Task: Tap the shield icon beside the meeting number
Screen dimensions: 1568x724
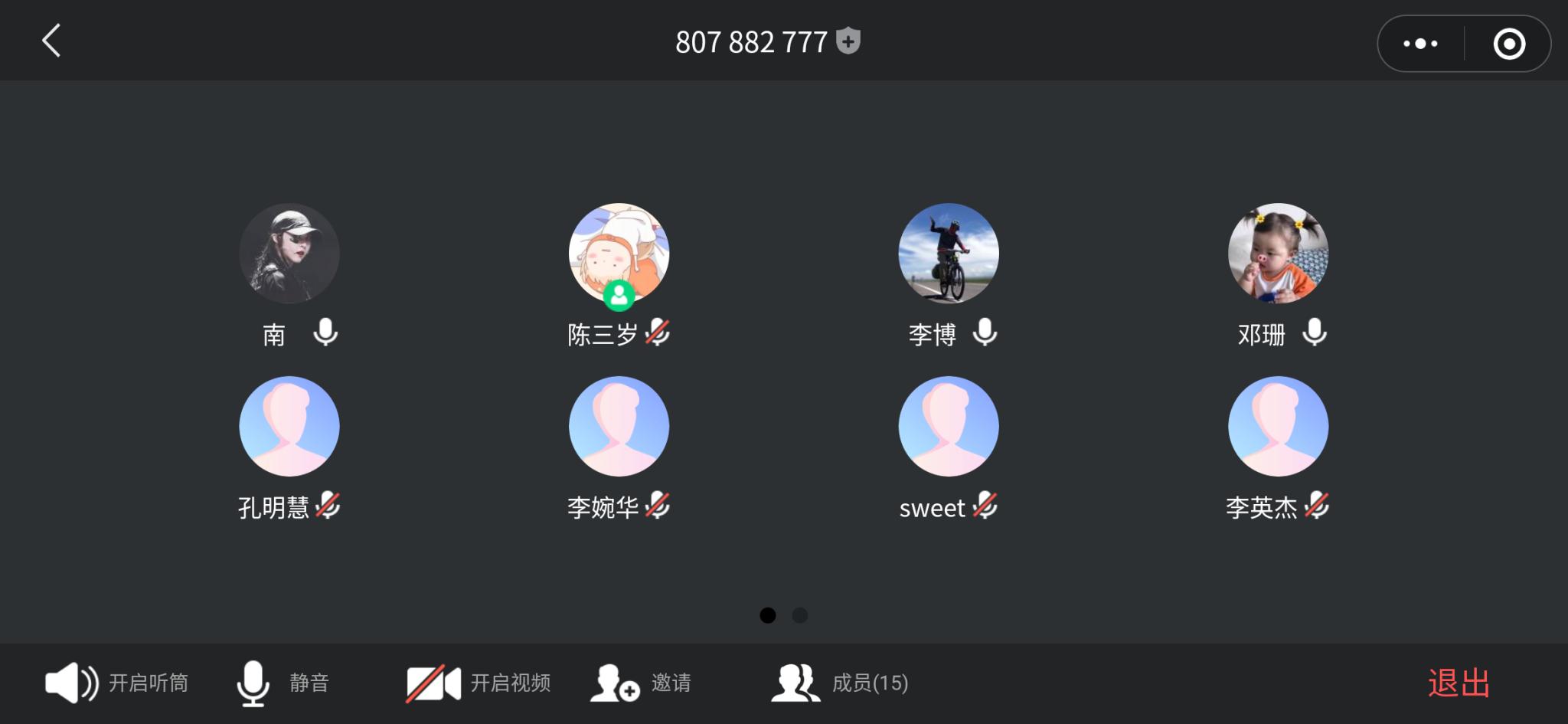Action: point(848,41)
